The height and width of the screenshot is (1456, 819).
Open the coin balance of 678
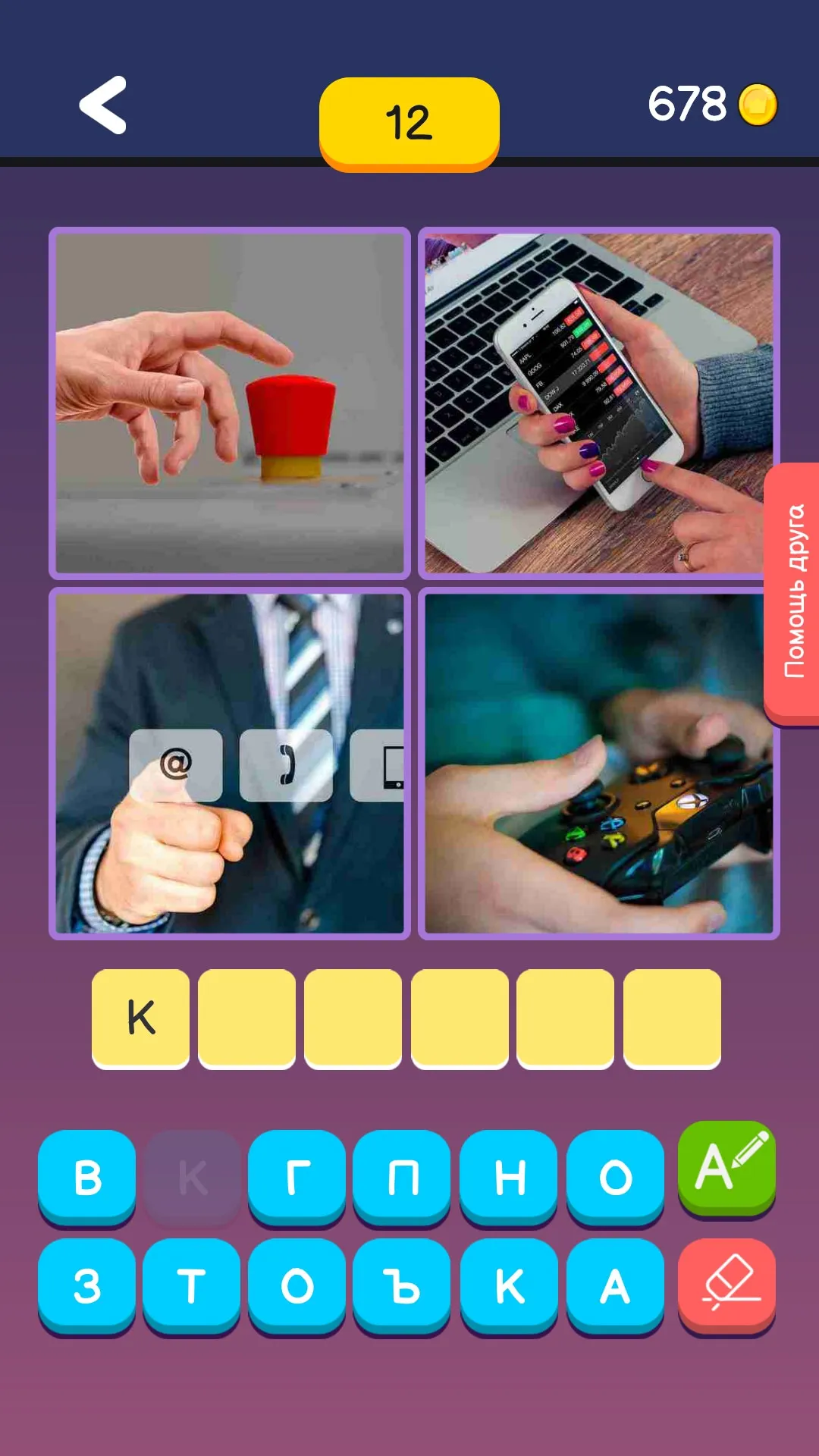[x=713, y=104]
